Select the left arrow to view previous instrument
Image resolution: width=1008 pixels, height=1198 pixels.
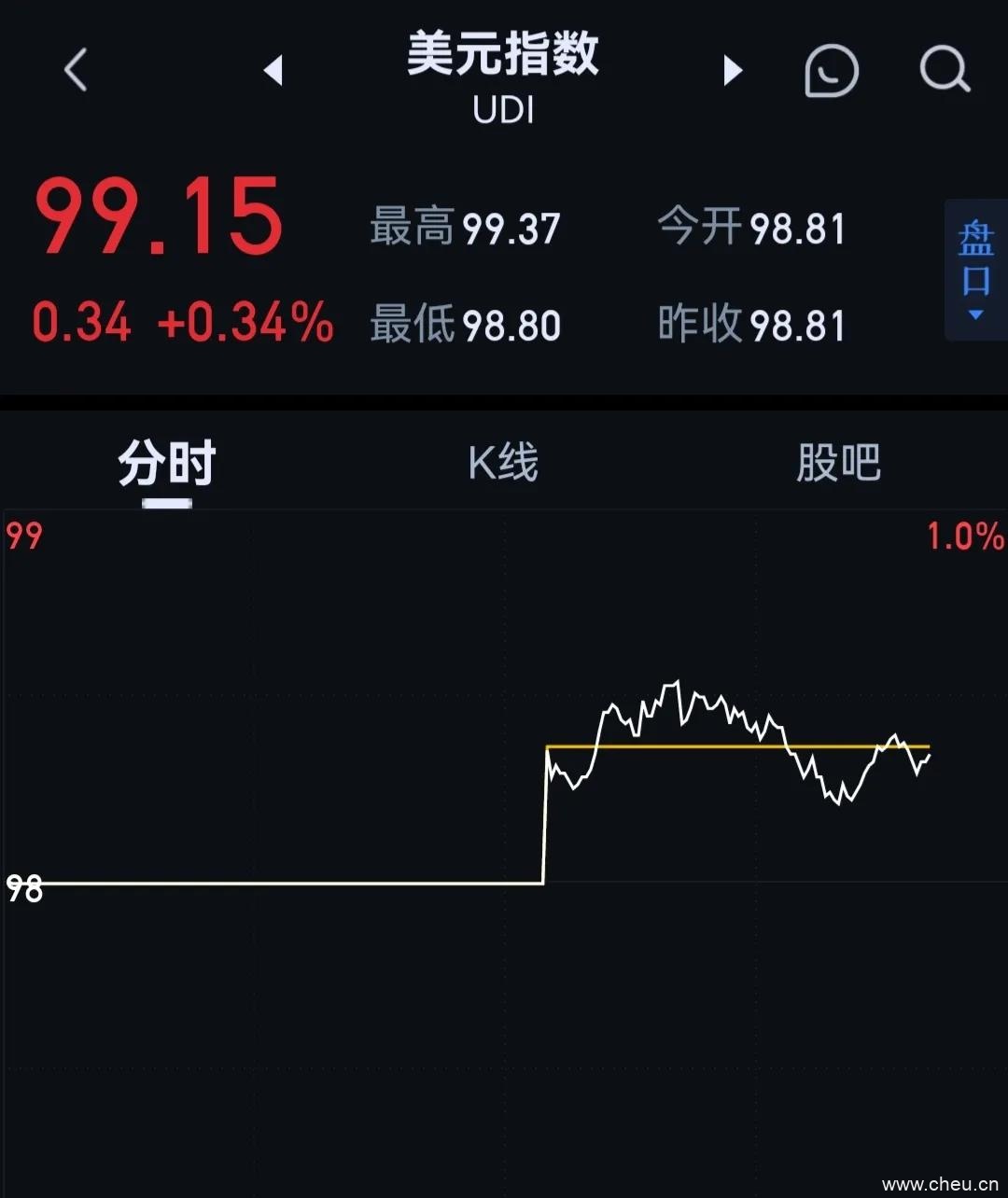tap(273, 70)
